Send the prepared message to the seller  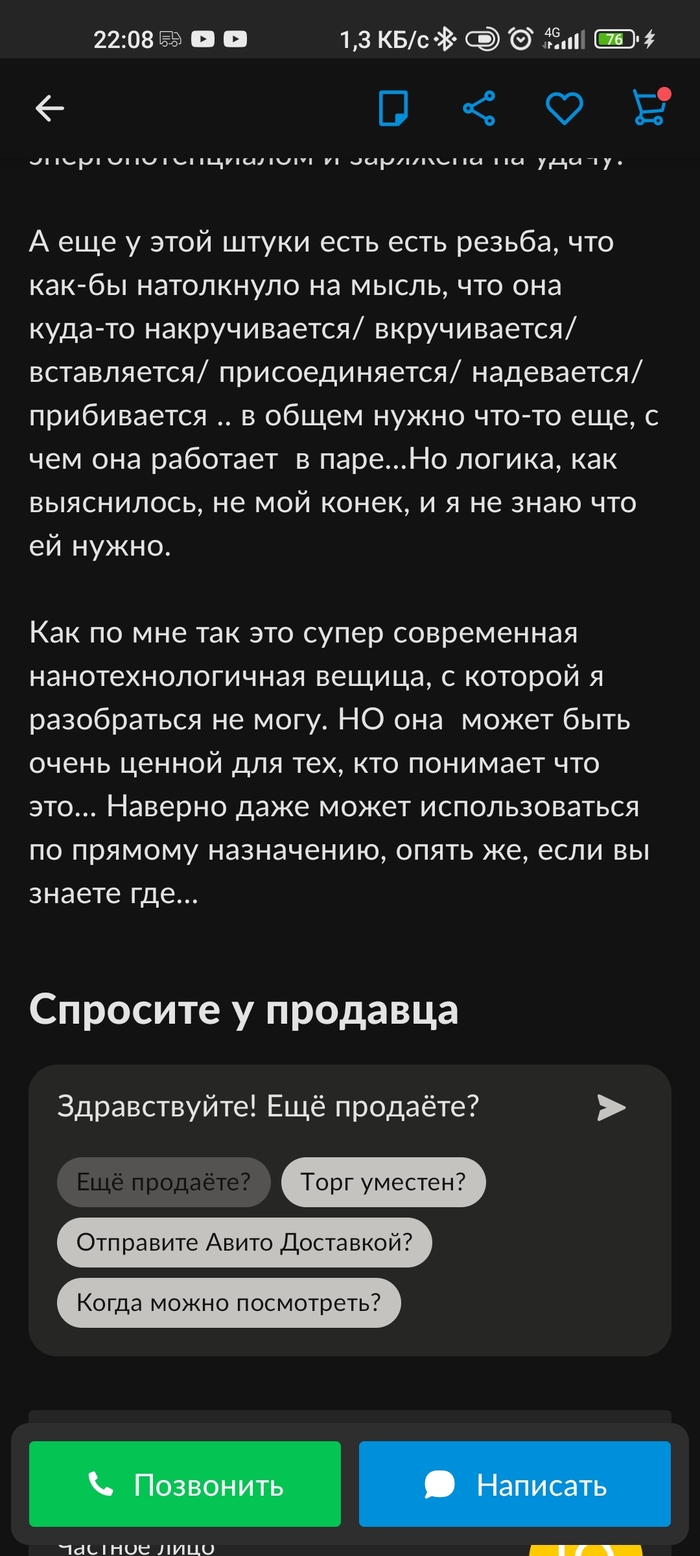[611, 1107]
